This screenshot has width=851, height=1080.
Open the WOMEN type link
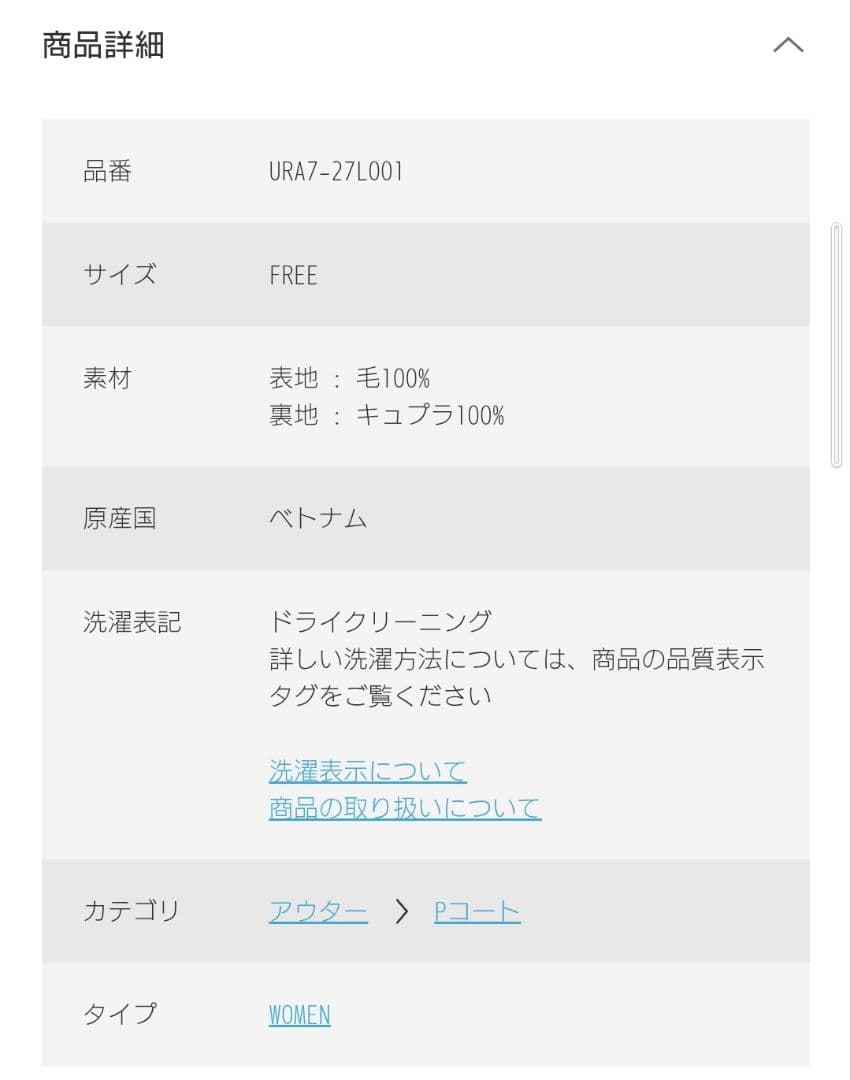coord(299,1014)
